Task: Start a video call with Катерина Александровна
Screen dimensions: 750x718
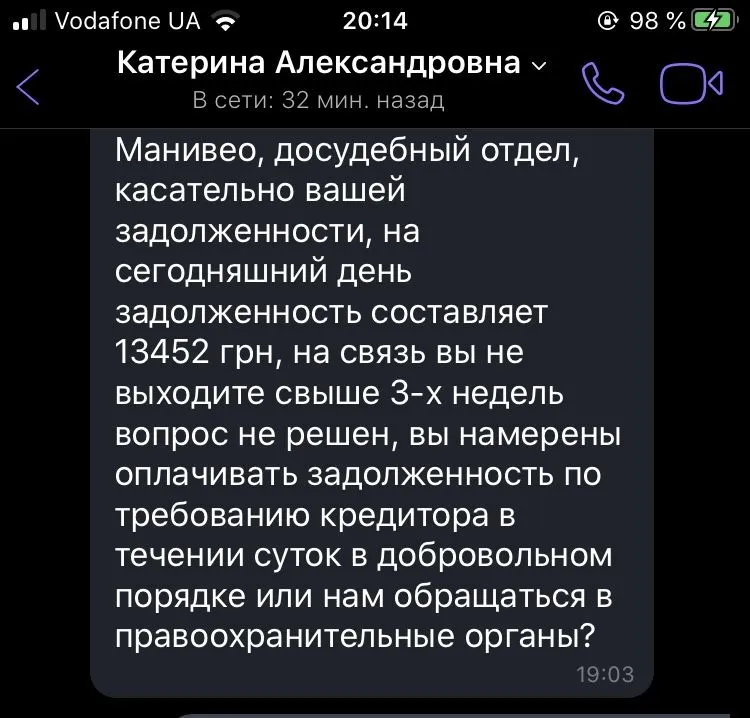Action: tap(690, 84)
